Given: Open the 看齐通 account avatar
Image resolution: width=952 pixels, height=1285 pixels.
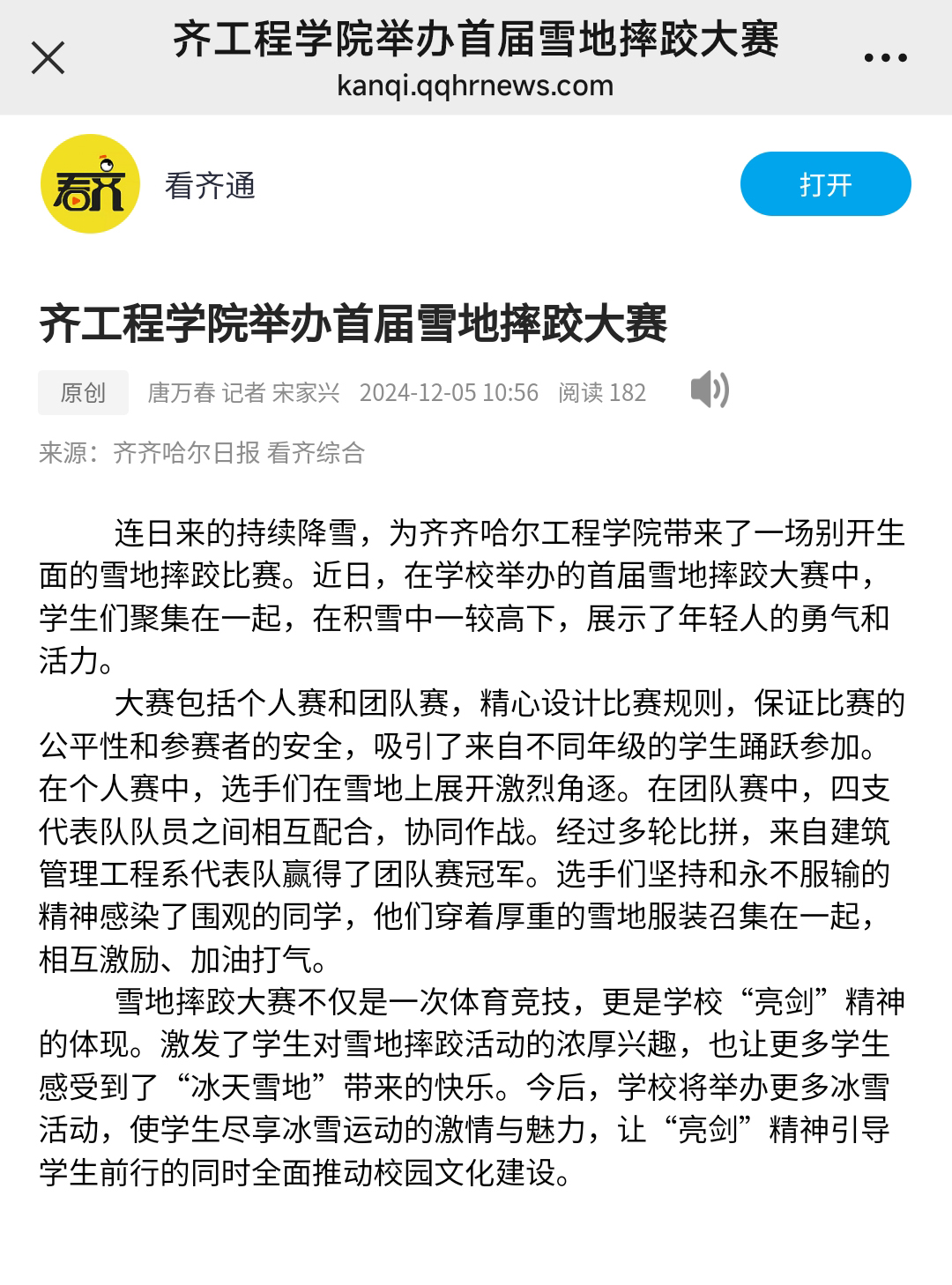Looking at the screenshot, I should point(90,184).
